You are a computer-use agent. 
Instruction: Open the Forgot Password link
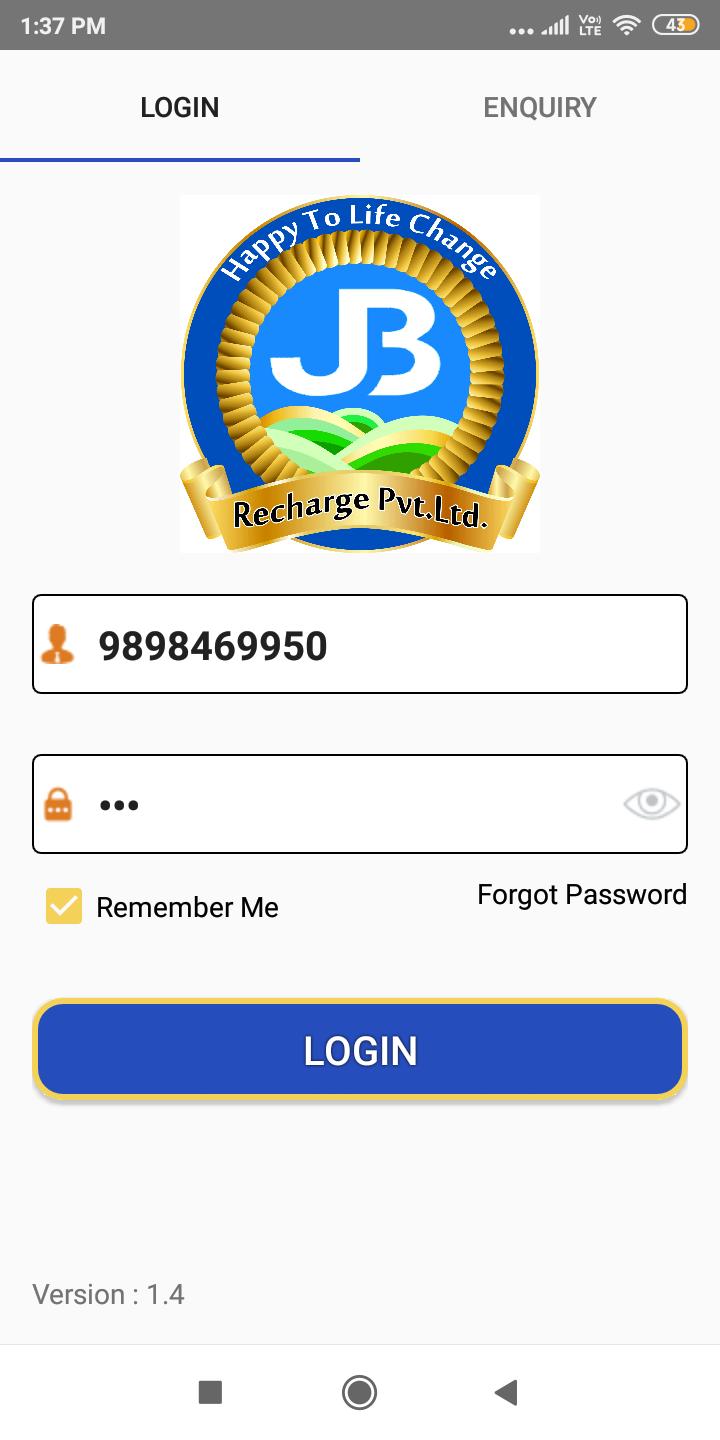(x=581, y=894)
